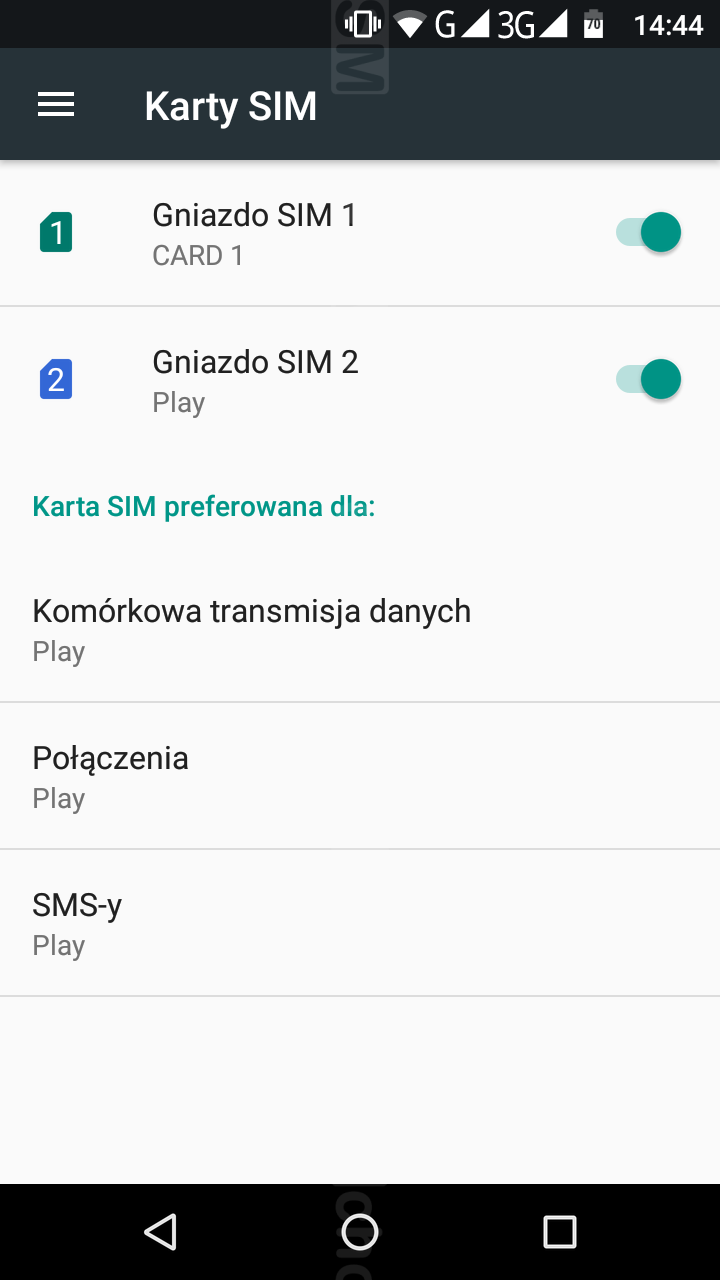Open the hamburger drawer menu

[x=56, y=105]
